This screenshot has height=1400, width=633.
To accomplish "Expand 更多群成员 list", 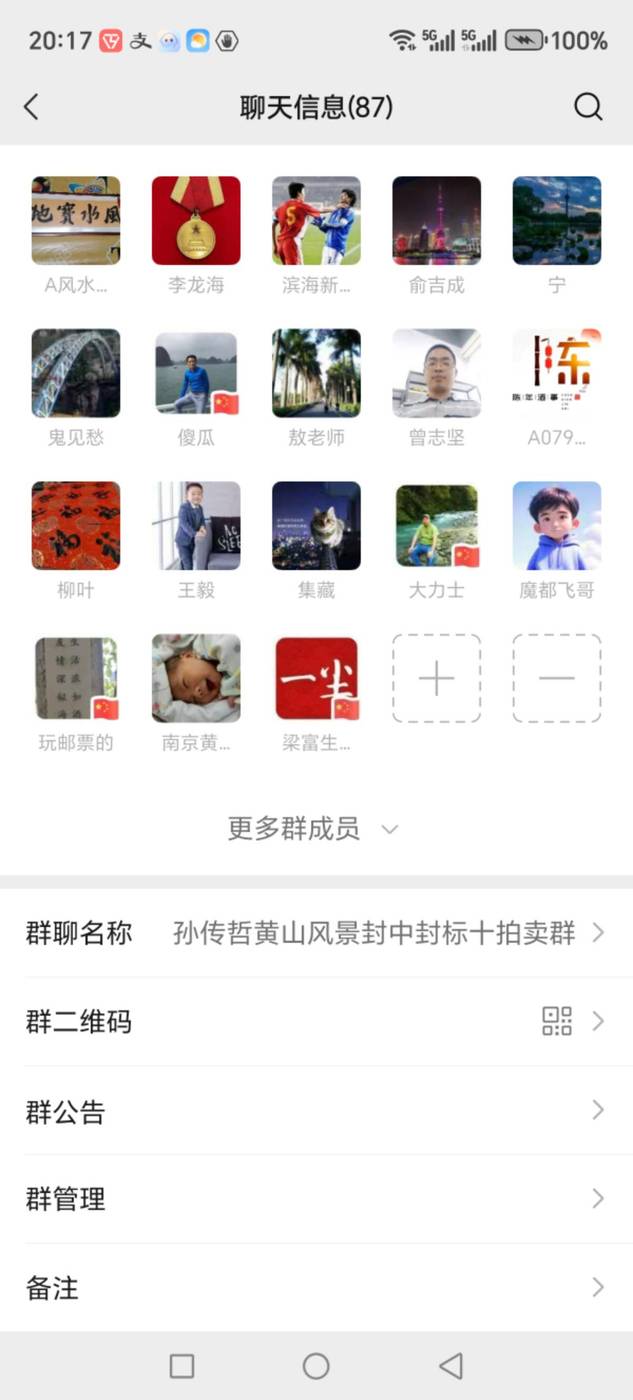I will click(x=314, y=829).
